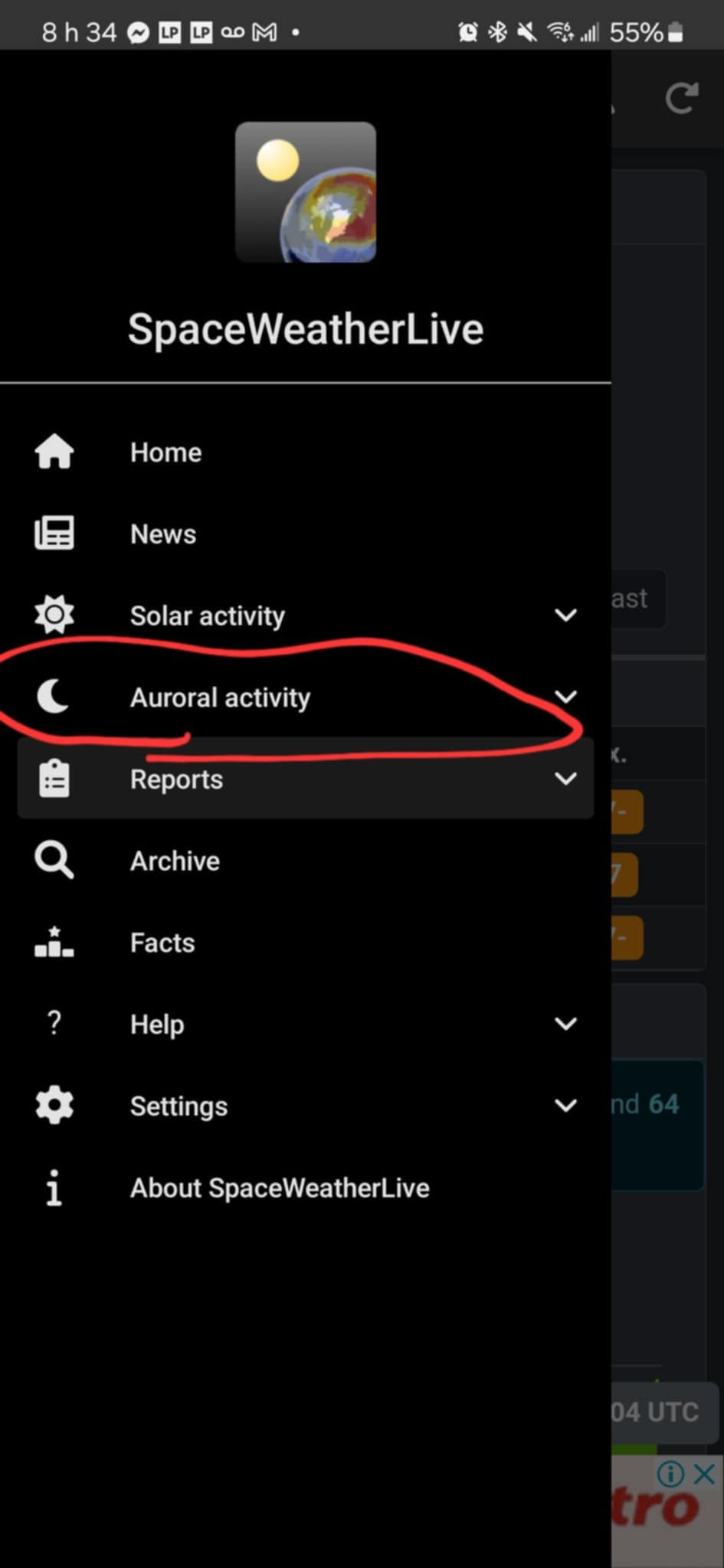The height and width of the screenshot is (1568, 724).
Task: Expand the Reports submenu
Action: pyautogui.click(x=305, y=779)
